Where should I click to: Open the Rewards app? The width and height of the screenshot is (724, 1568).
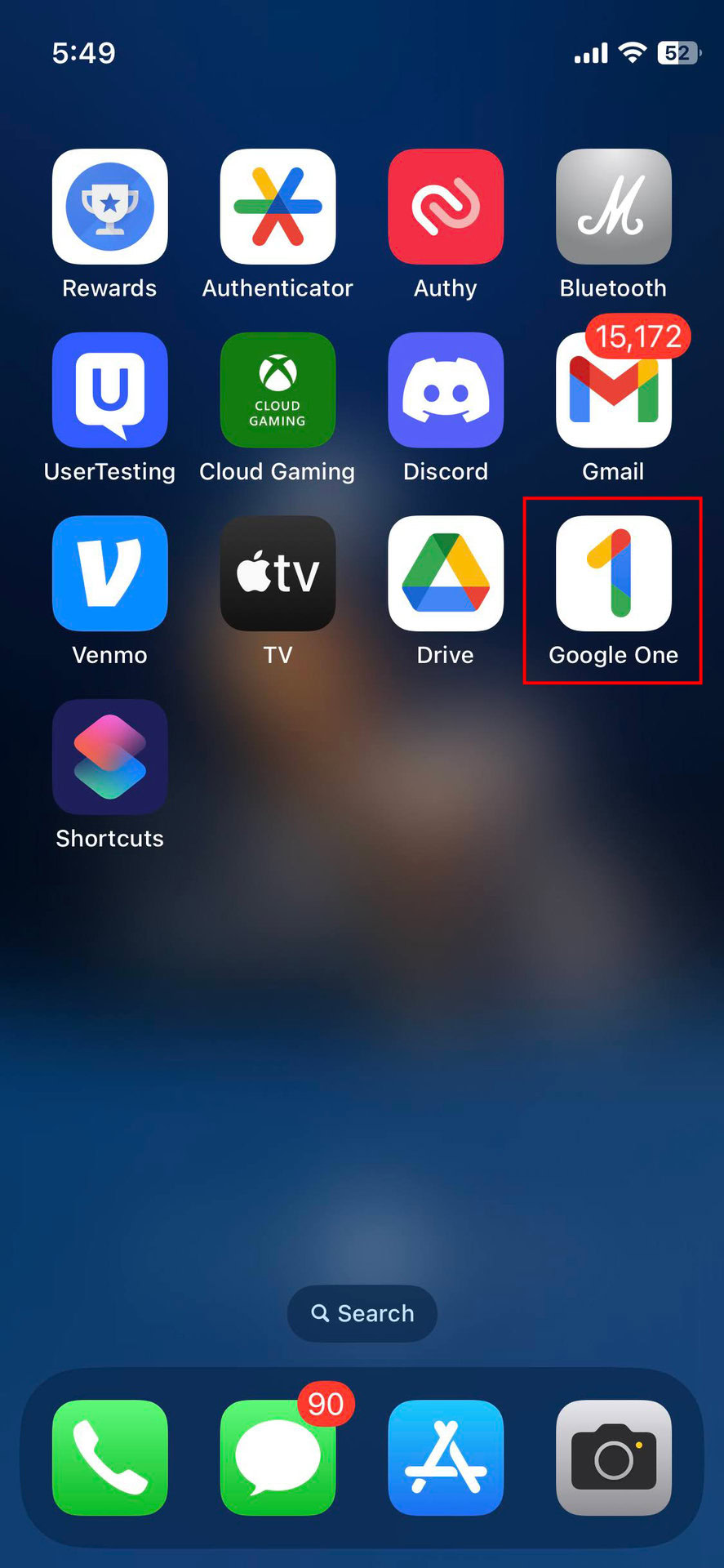coord(110,207)
